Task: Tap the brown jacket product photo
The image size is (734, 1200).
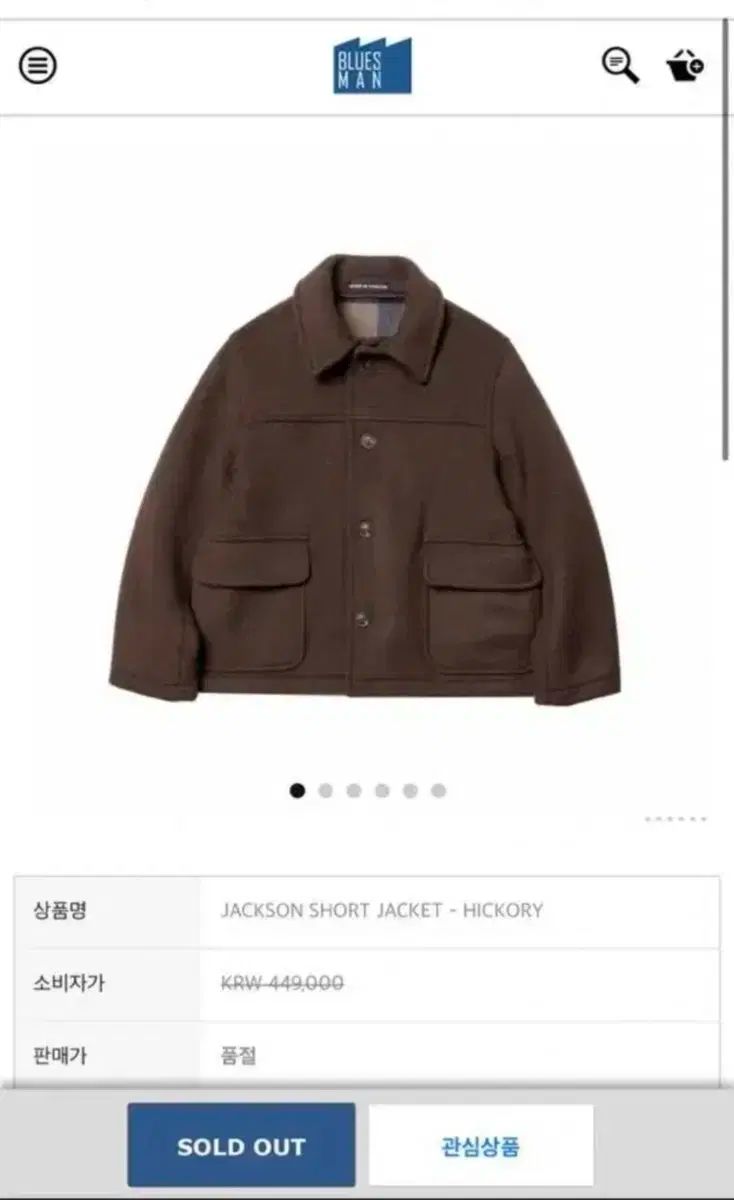Action: [367, 470]
